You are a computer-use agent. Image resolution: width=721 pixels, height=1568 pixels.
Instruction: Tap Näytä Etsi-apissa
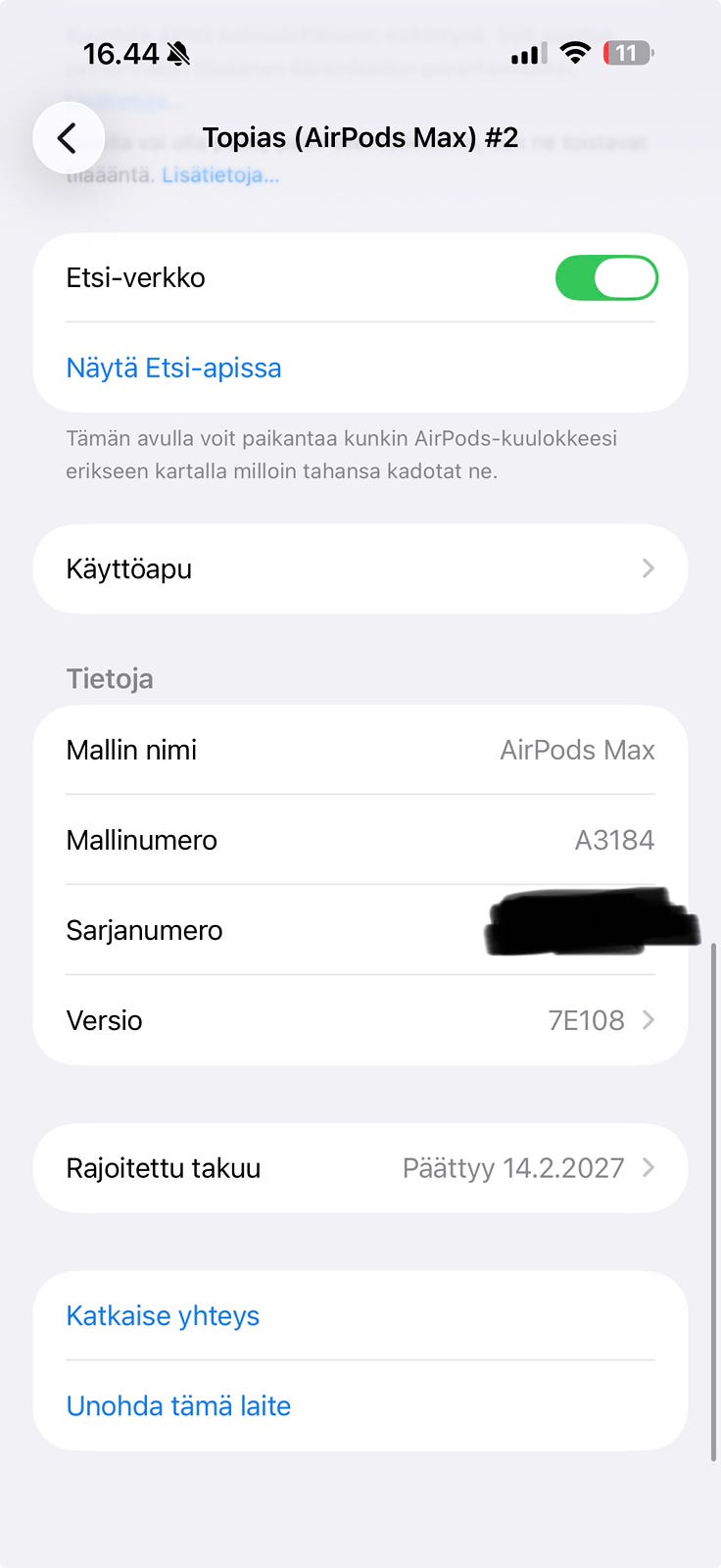pos(173,367)
